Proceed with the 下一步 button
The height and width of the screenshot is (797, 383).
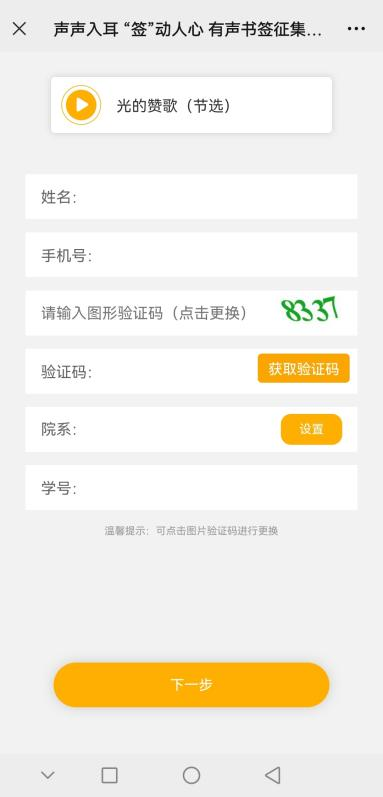point(192,685)
